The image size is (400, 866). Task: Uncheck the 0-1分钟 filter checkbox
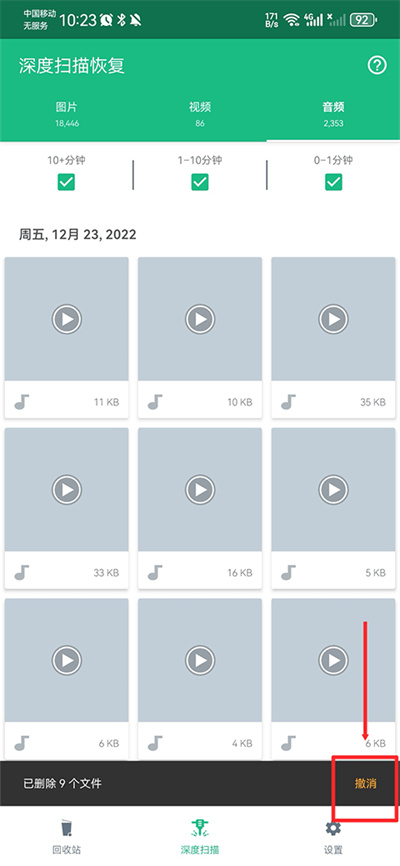pos(334,182)
